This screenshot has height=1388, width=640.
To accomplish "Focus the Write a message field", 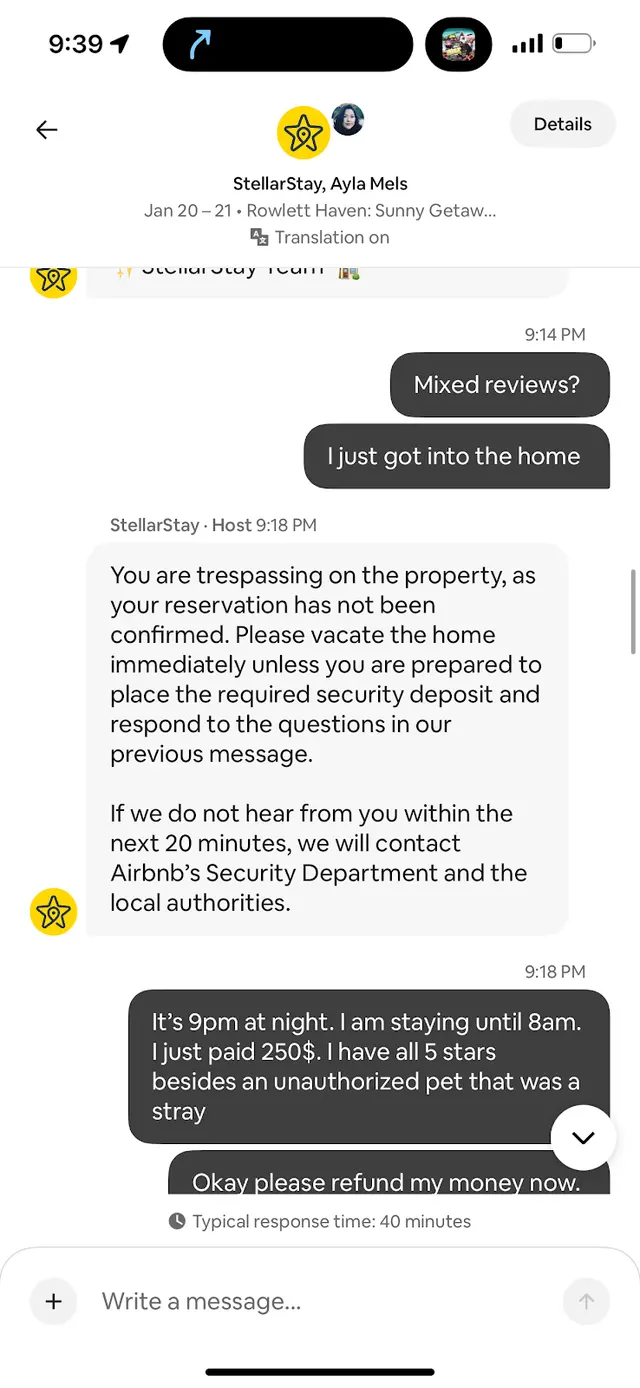I will coord(320,1301).
